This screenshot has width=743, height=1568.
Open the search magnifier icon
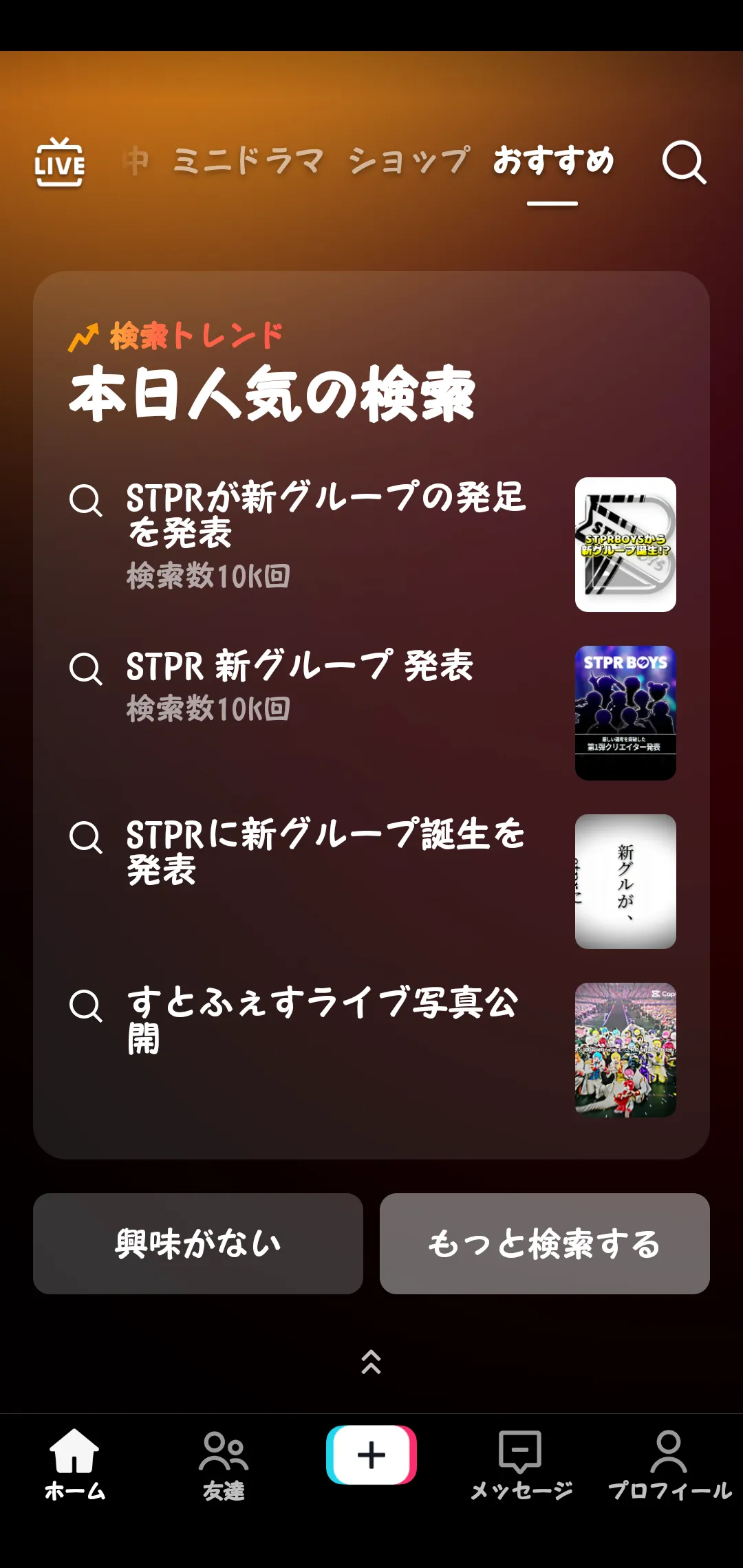click(684, 163)
